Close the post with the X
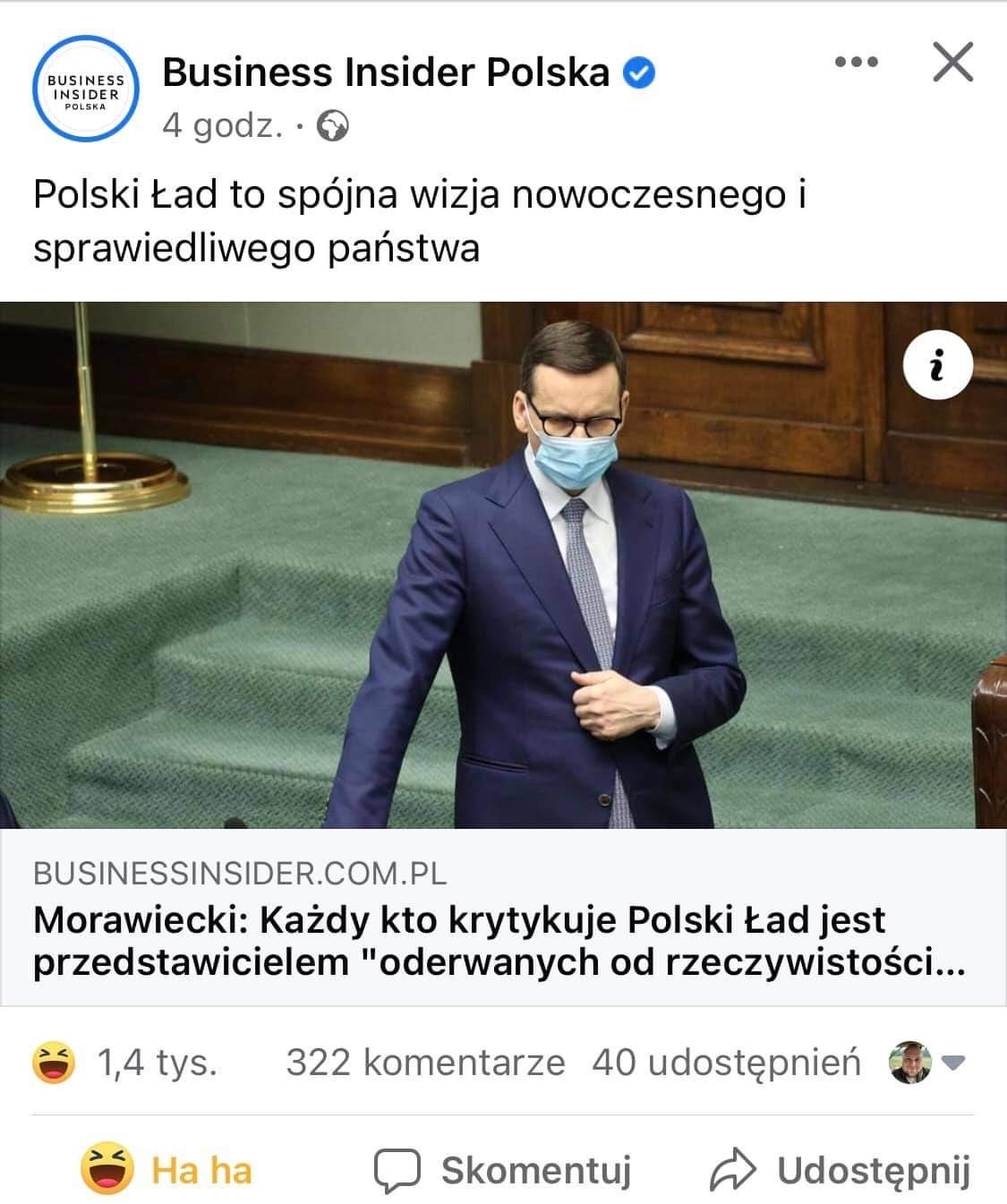1007x1204 pixels. click(x=952, y=63)
